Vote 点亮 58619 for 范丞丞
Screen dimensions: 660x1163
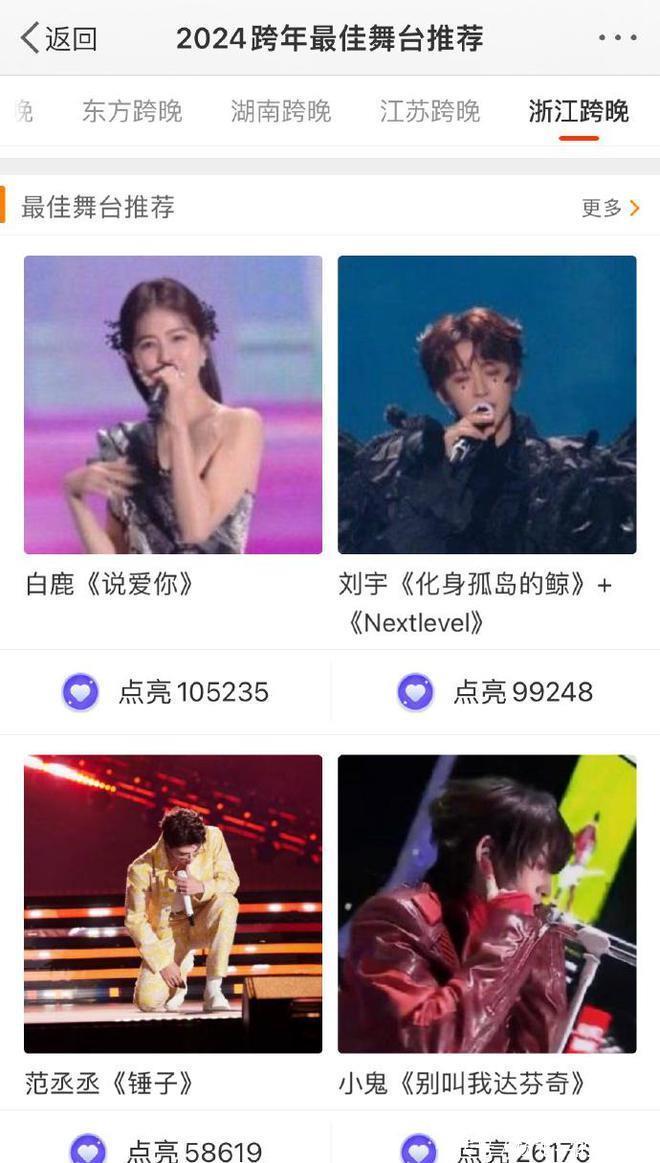(x=166, y=1150)
